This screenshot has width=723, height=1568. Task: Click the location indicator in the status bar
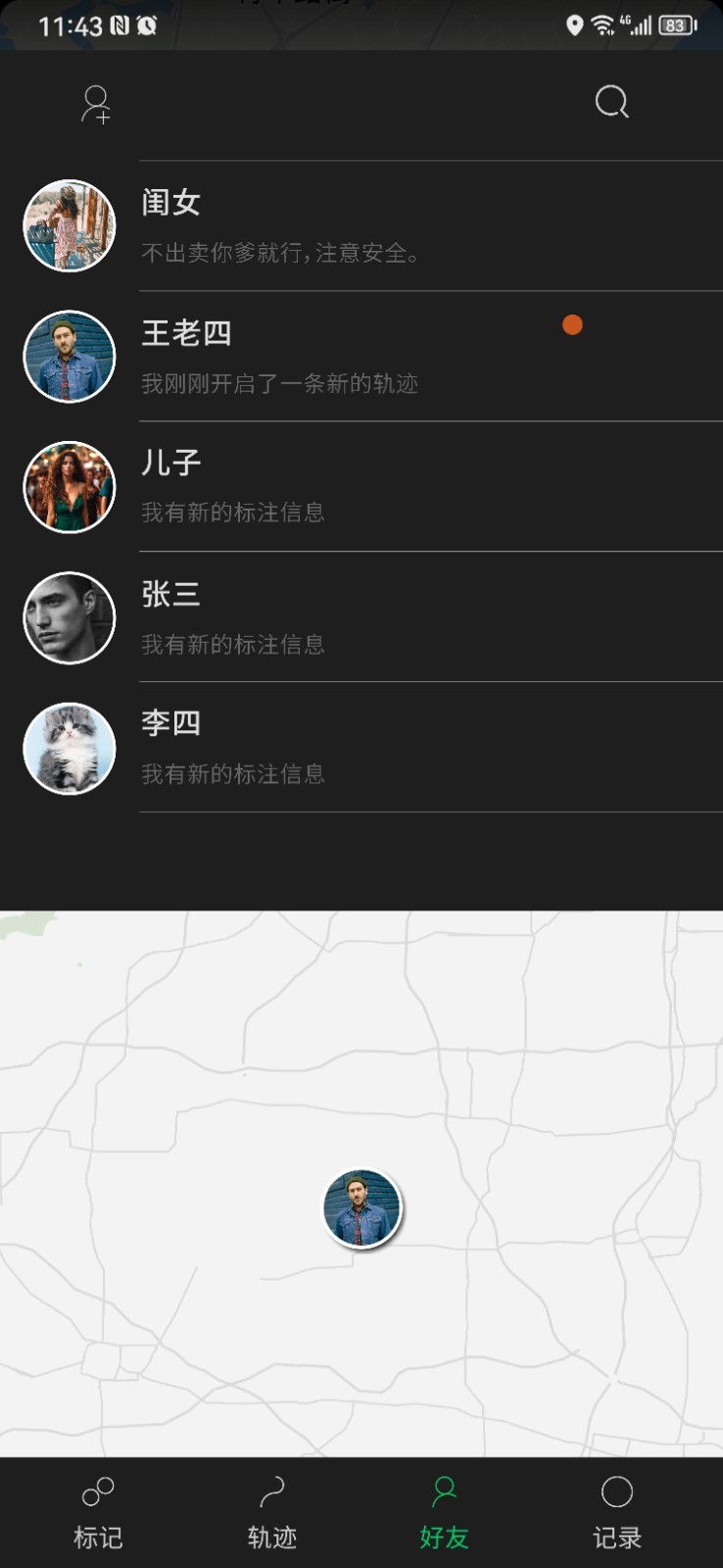[x=576, y=26]
